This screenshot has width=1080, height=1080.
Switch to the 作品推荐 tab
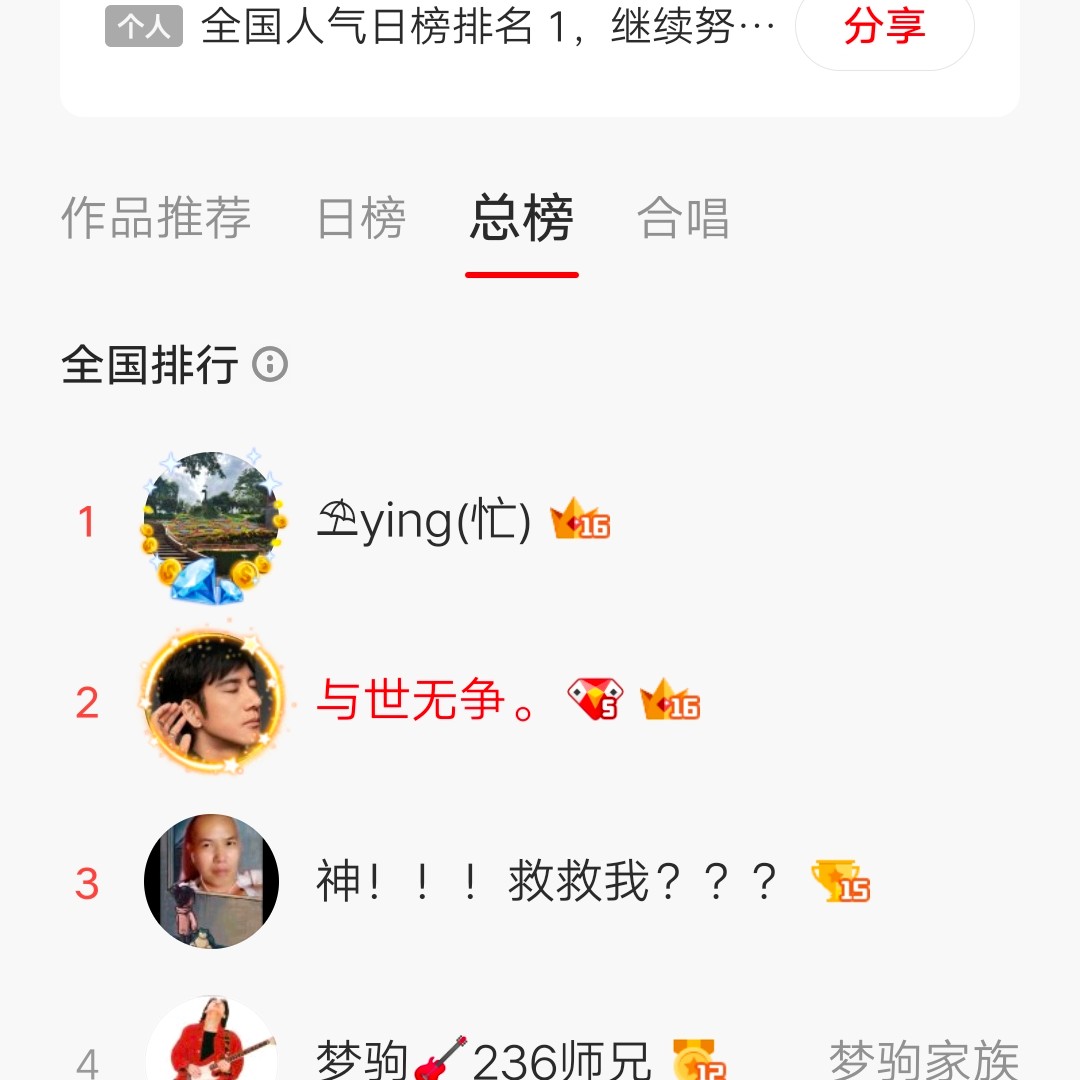coord(156,219)
